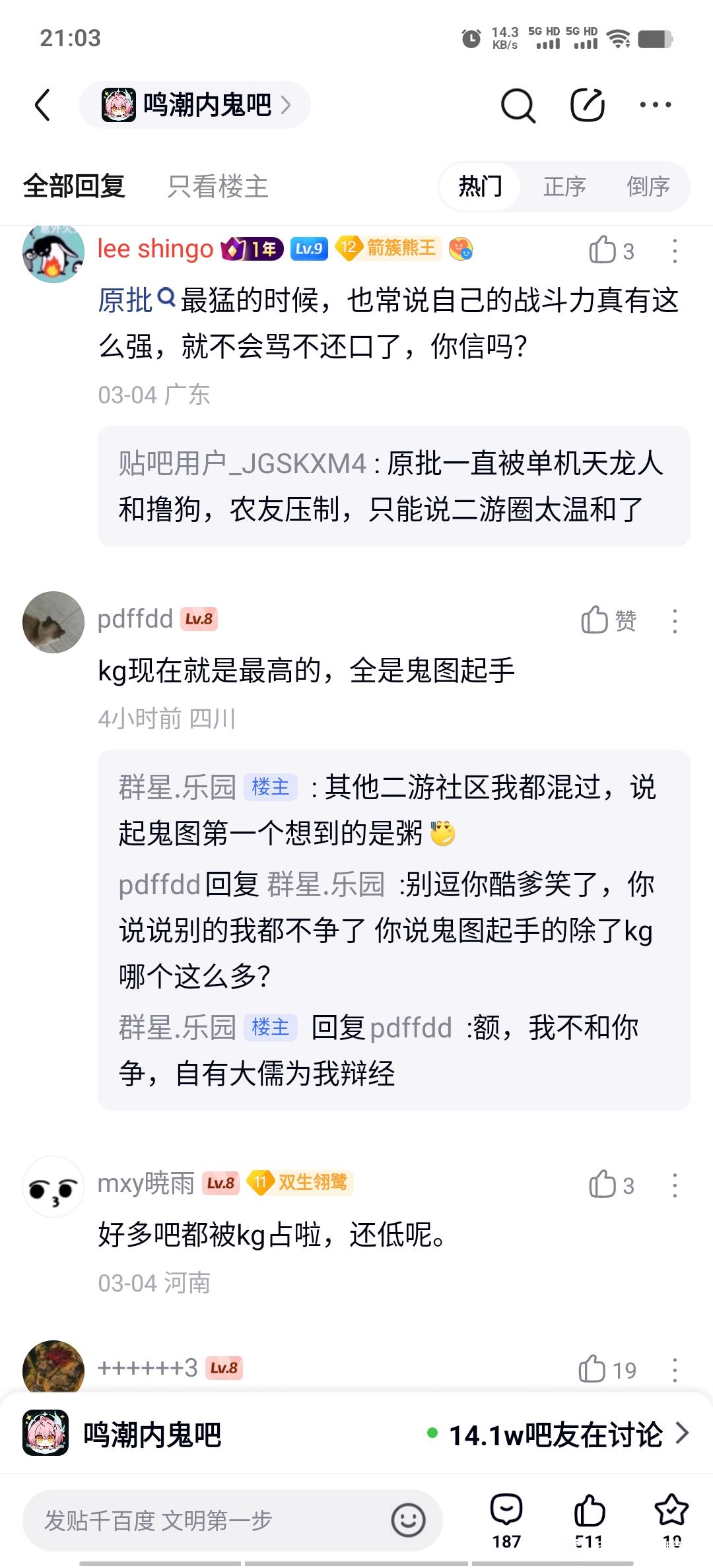The width and height of the screenshot is (713, 1568).
Task: Open the search magnifier icon
Action: [x=518, y=105]
